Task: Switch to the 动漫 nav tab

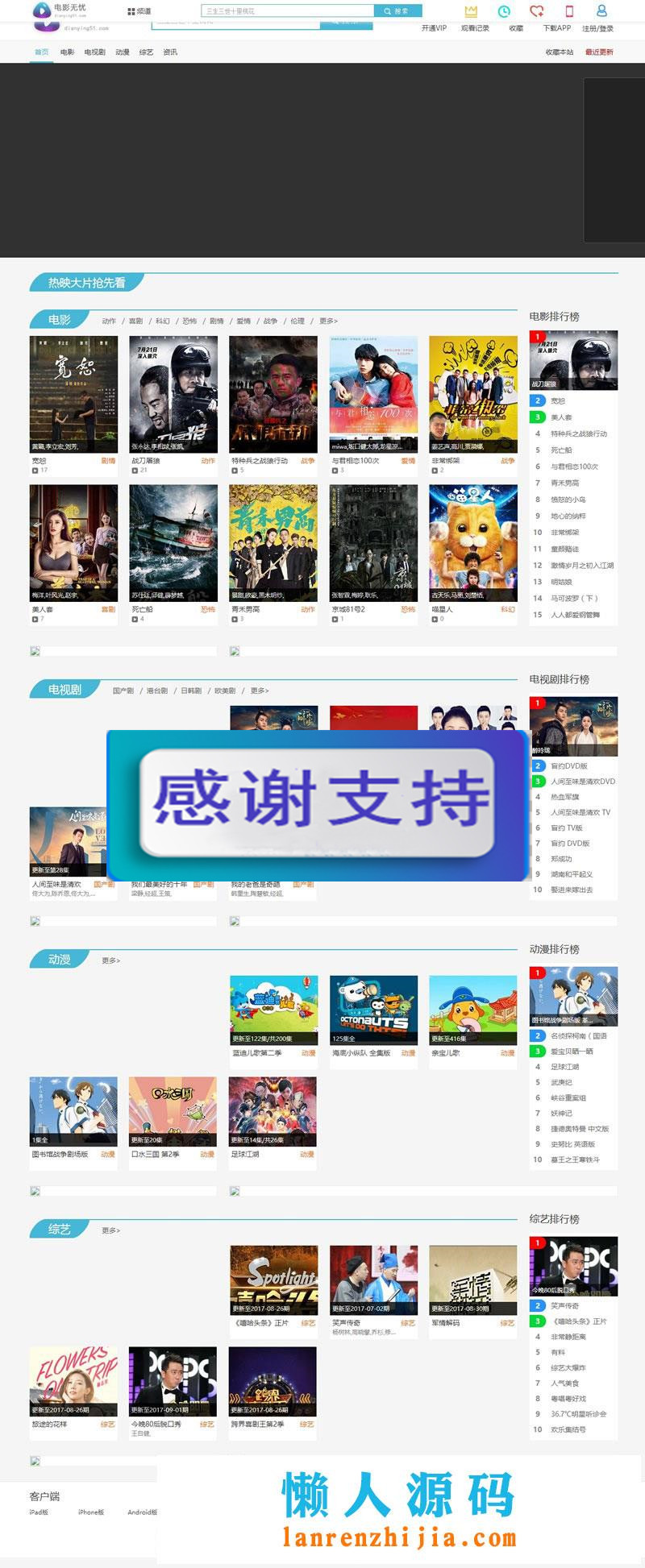Action: pos(122,52)
